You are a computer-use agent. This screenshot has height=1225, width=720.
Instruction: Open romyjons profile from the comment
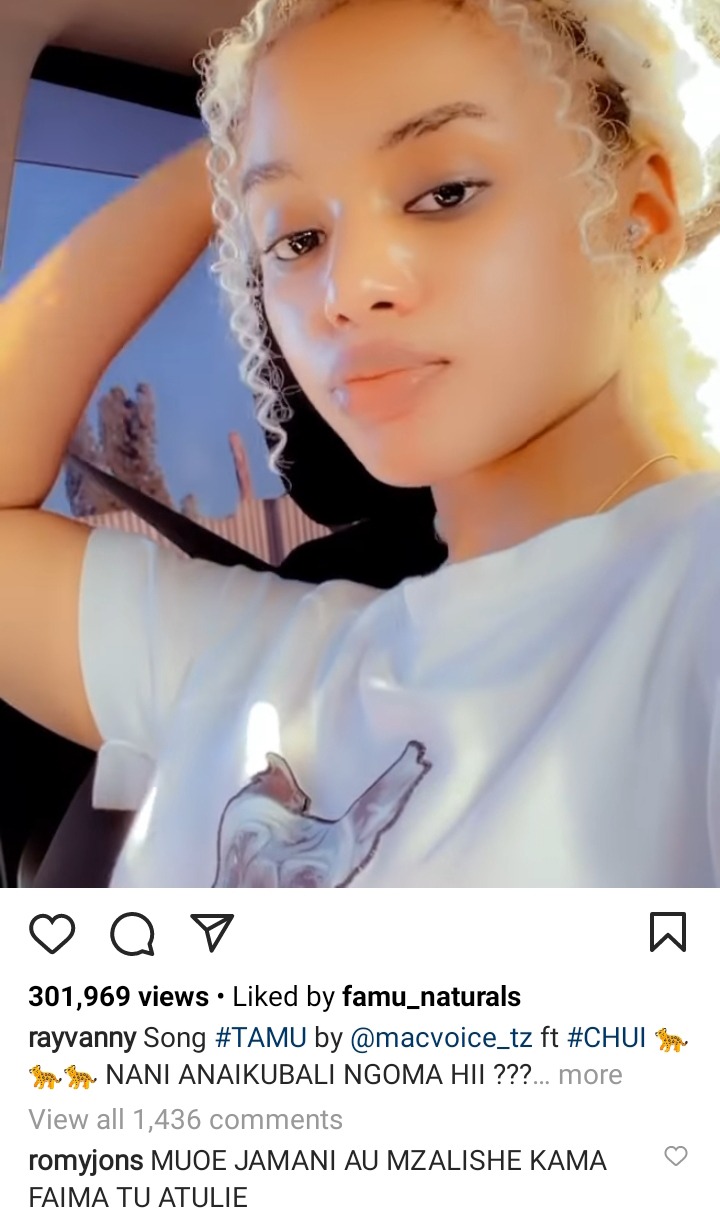[x=87, y=1162]
